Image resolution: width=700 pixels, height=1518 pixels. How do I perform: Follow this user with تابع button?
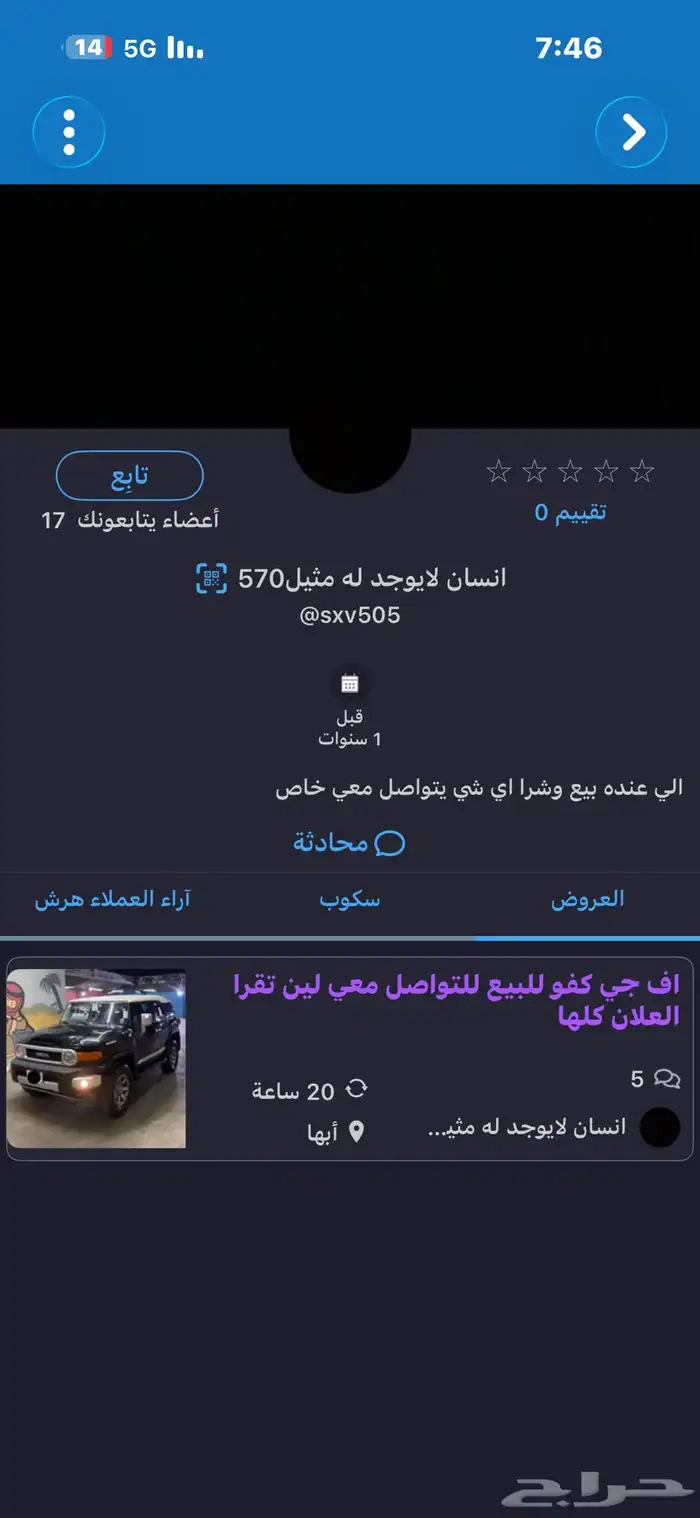coord(130,476)
